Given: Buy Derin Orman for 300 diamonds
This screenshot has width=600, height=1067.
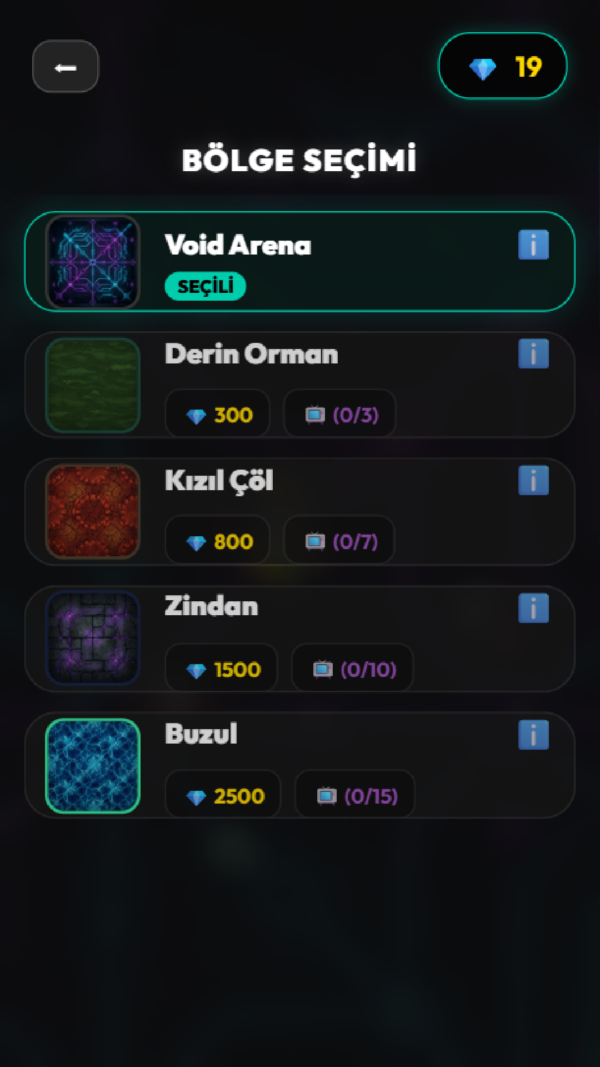Looking at the screenshot, I should pos(218,415).
